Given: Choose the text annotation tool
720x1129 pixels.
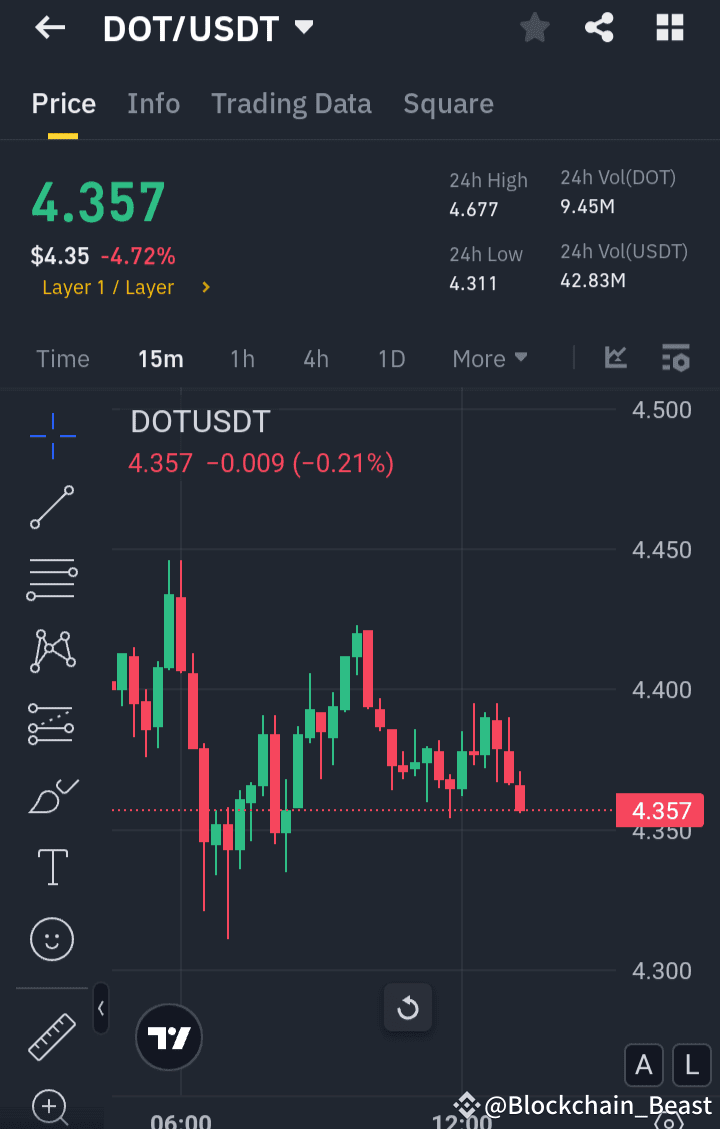Looking at the screenshot, I should [x=51, y=867].
